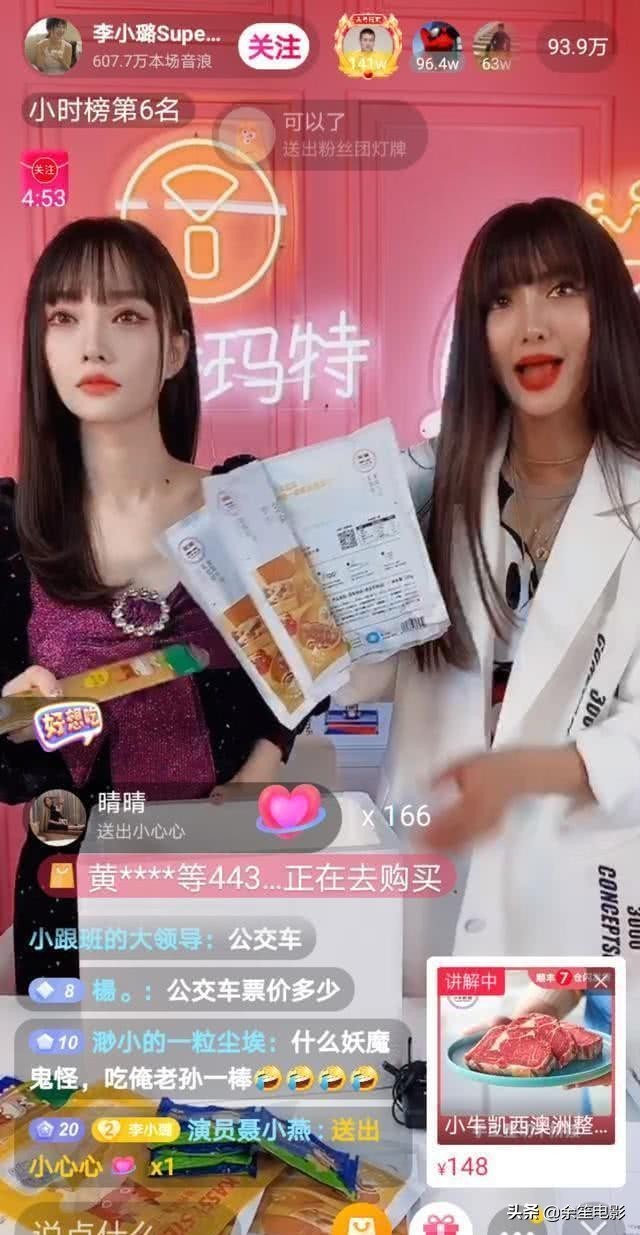Tap the 好想吃 sticker
Image resolution: width=640 pixels, height=1235 pixels.
(68, 725)
